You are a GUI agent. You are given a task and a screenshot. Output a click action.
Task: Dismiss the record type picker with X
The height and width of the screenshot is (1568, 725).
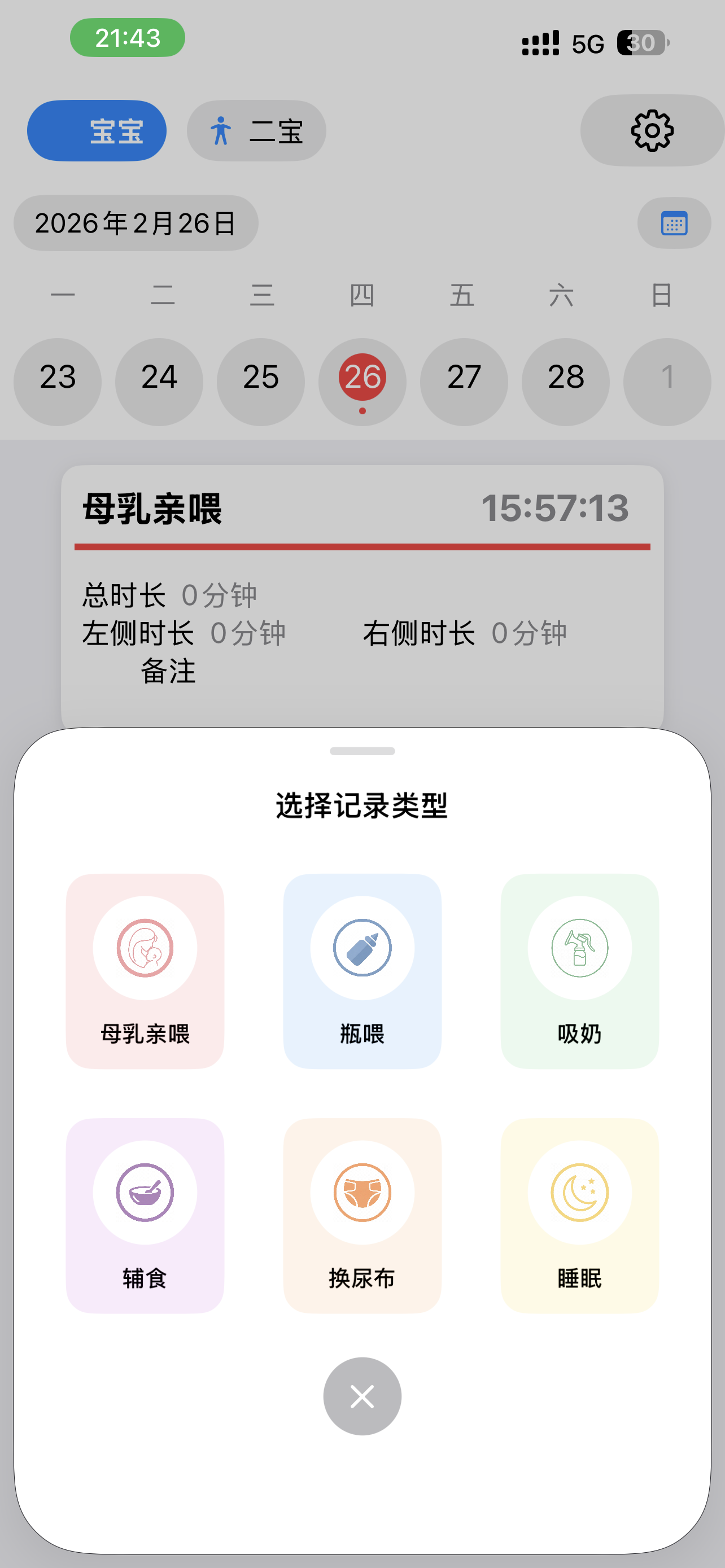[x=361, y=1397]
